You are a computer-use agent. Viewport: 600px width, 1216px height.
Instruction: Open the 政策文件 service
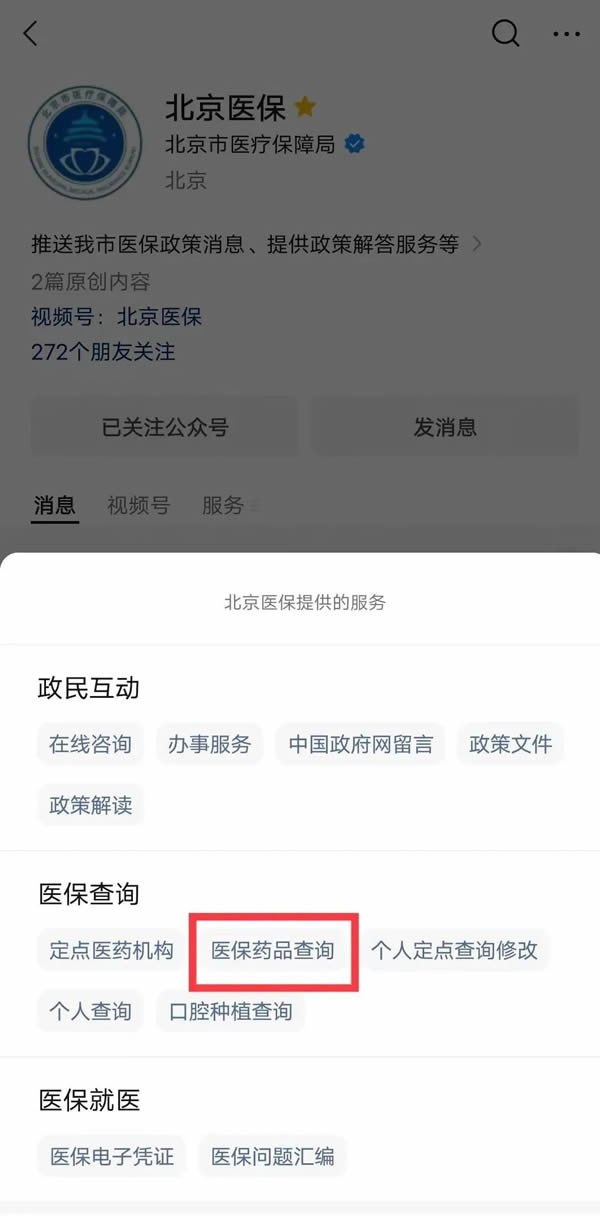pos(510,745)
